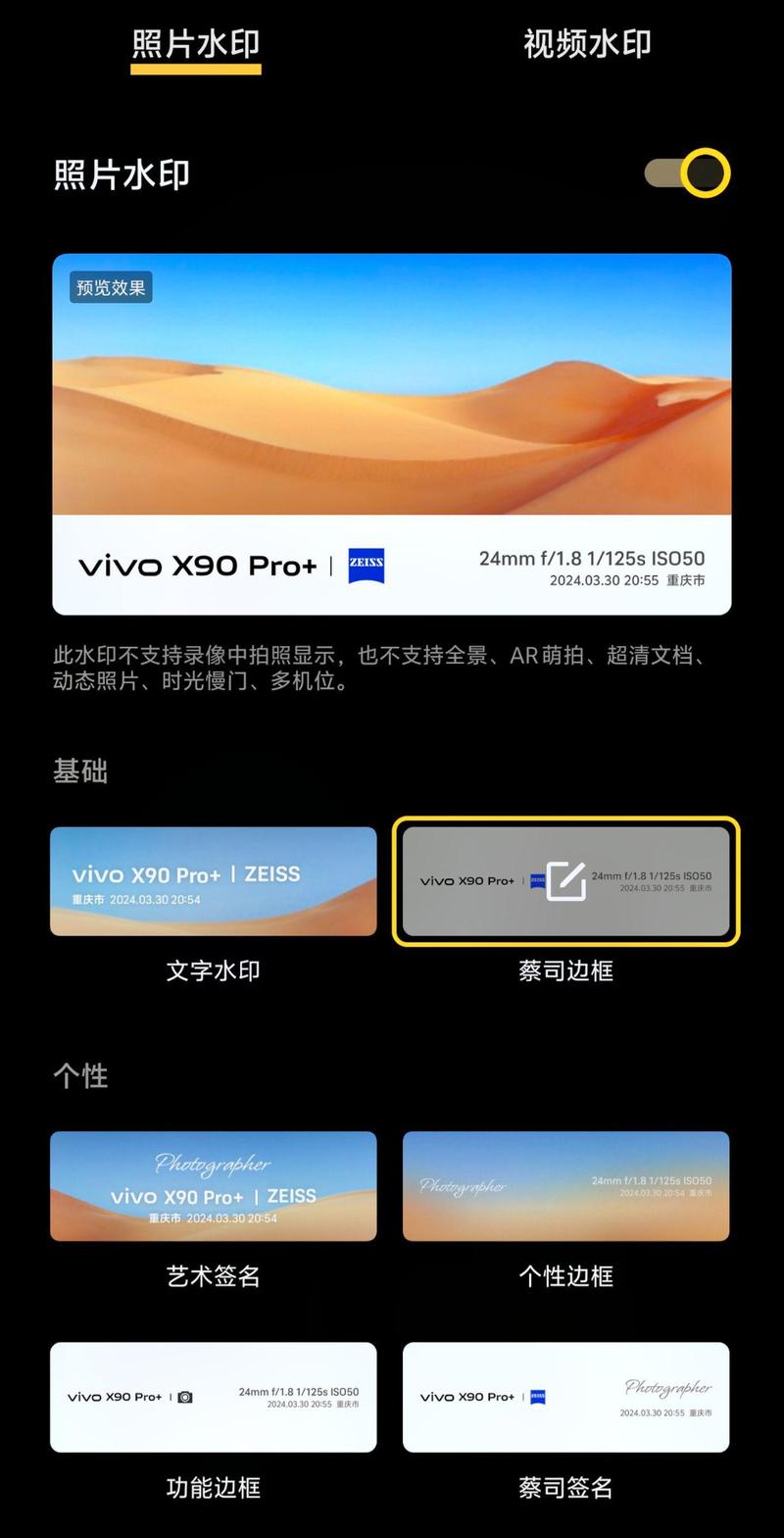Choose the 蔡司签名 watermark style
This screenshot has height=1538, width=784.
(565, 1398)
